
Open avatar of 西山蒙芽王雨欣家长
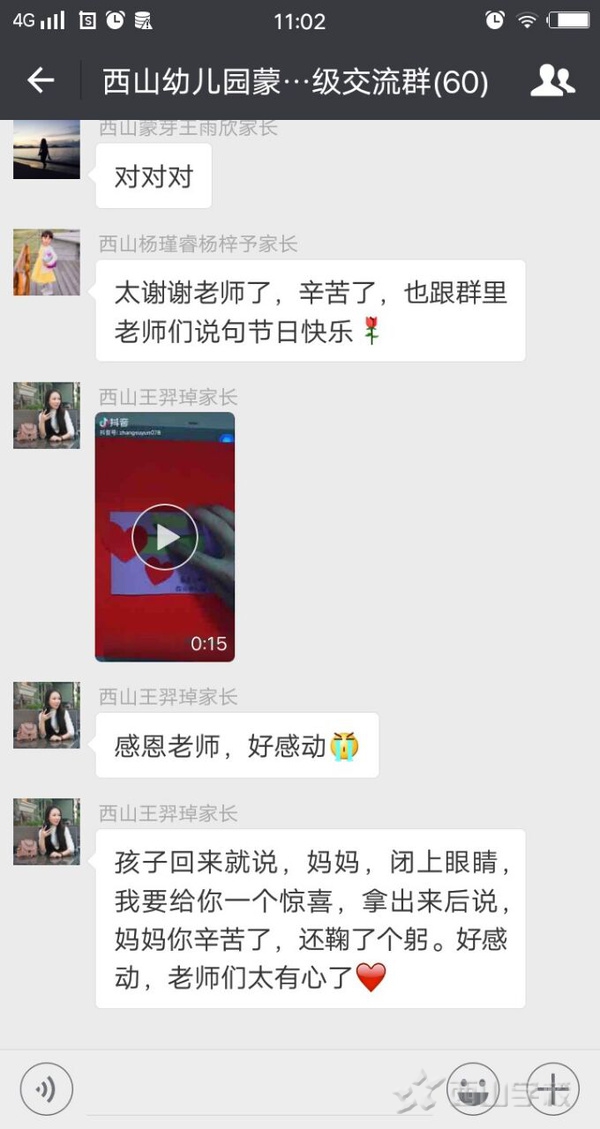tap(46, 149)
